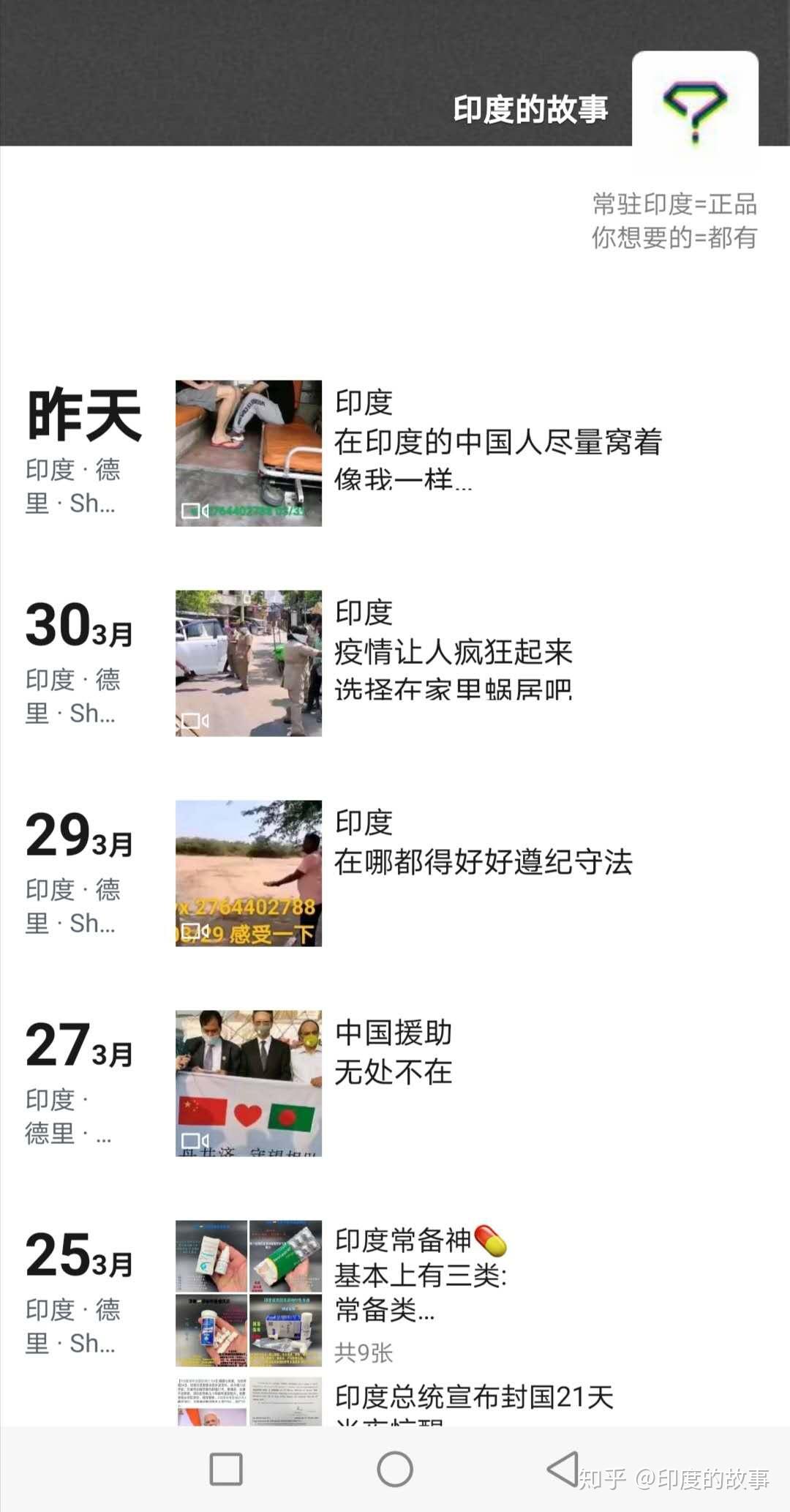Open the 25 March photo post 印度常备神
Viewport: 790px width, 1512px height.
click(x=249, y=1293)
